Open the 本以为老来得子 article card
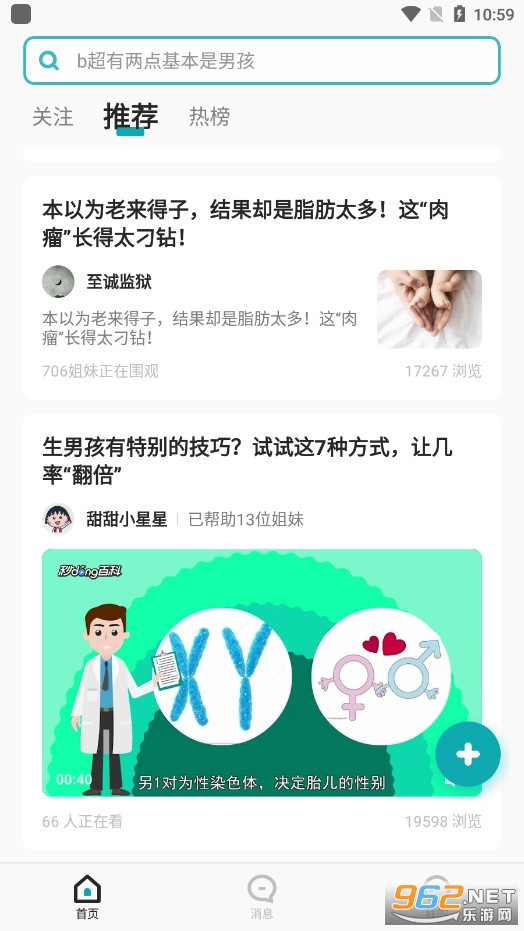Screen dimensions: 524x931 coord(262,288)
